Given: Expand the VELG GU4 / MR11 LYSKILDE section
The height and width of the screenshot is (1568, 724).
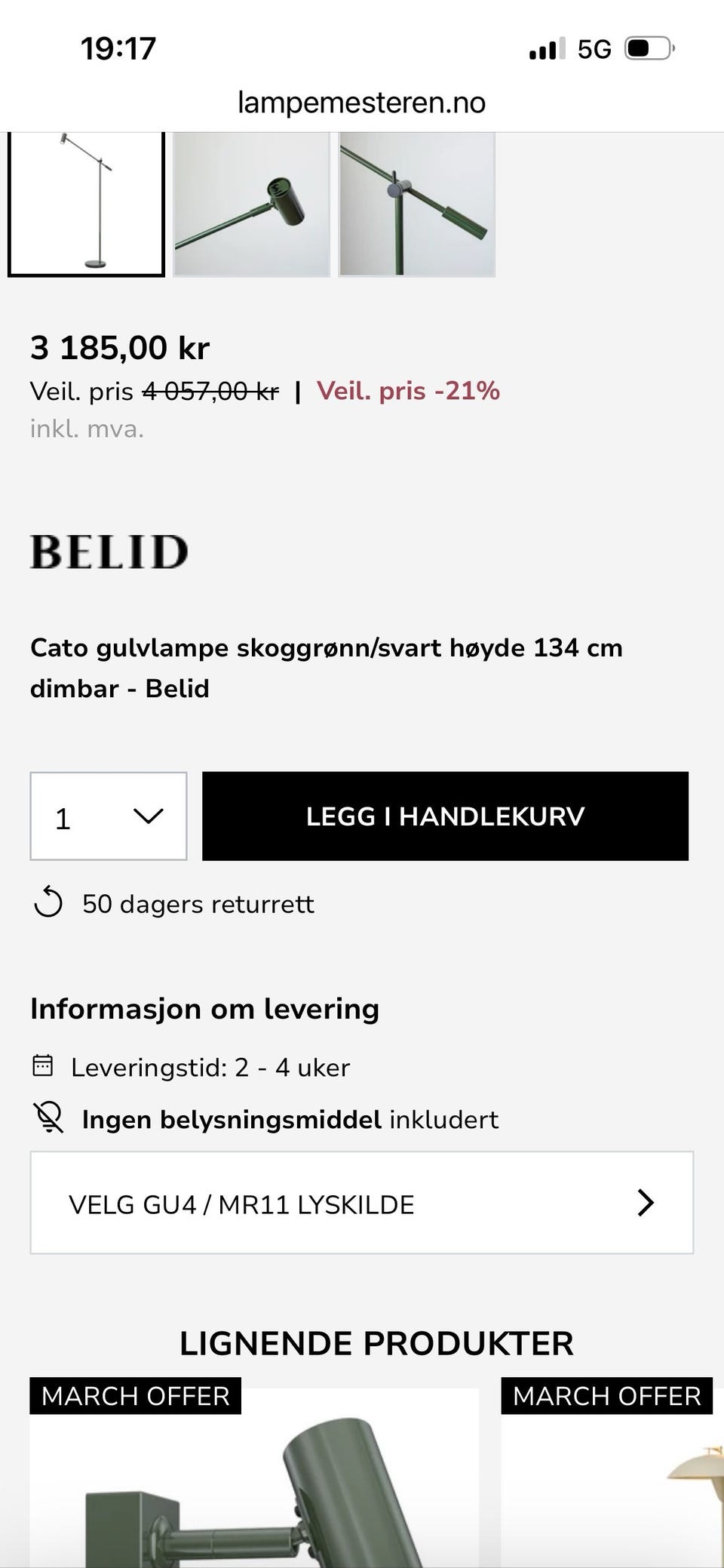Looking at the screenshot, I should 360,1204.
